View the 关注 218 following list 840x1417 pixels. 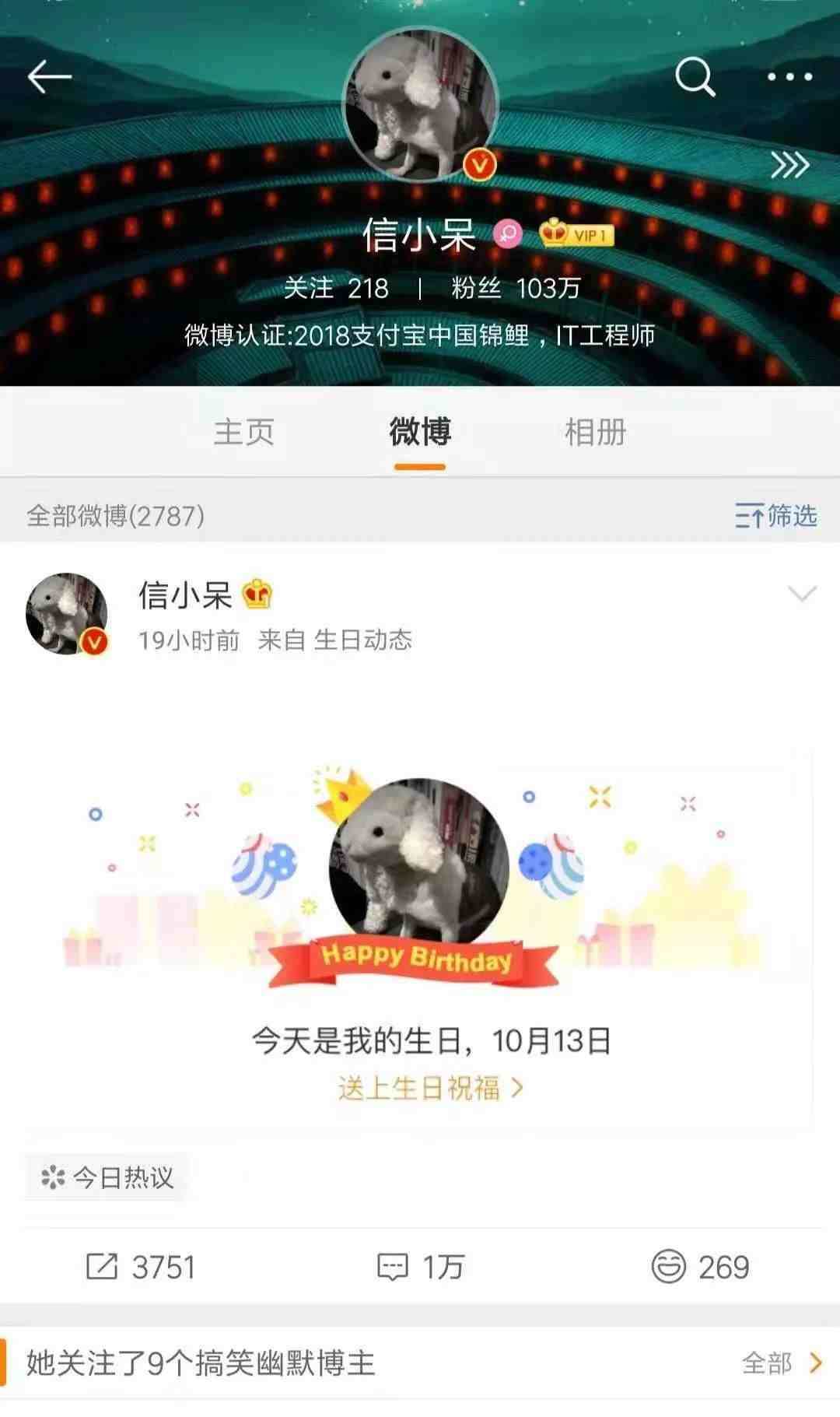[336, 289]
